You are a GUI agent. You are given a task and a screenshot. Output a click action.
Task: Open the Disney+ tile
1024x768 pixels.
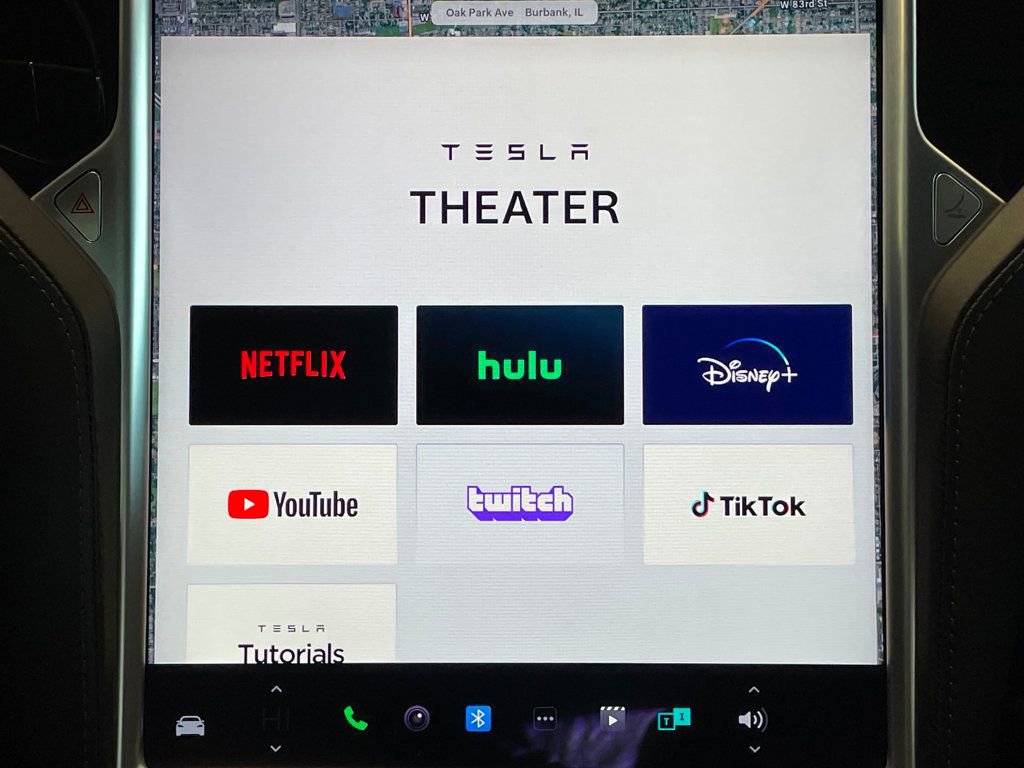pyautogui.click(x=747, y=365)
